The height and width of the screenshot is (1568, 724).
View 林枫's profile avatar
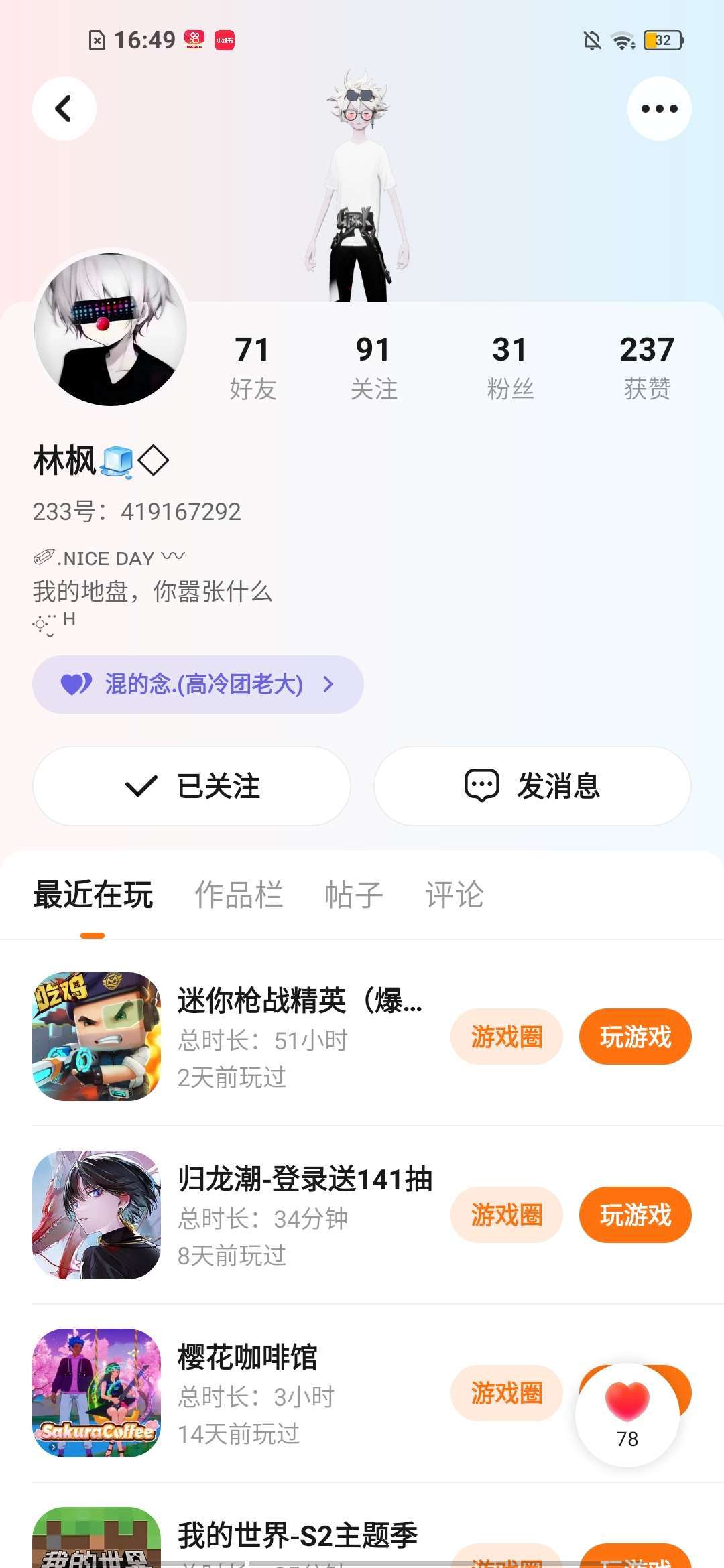(111, 329)
